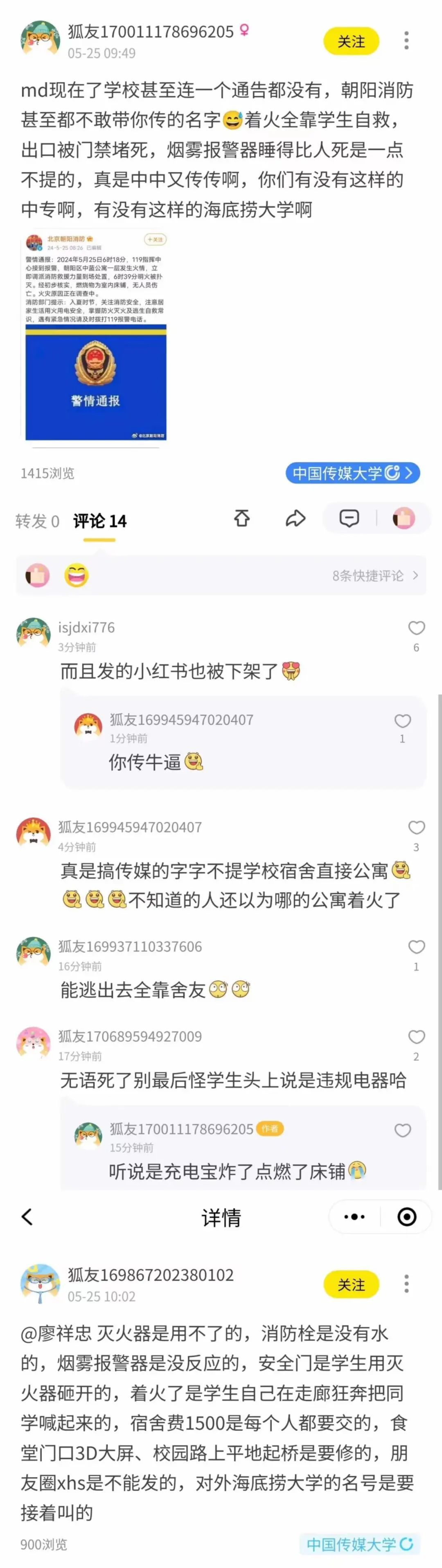Share this post with the arrow icon

pyautogui.click(x=295, y=519)
